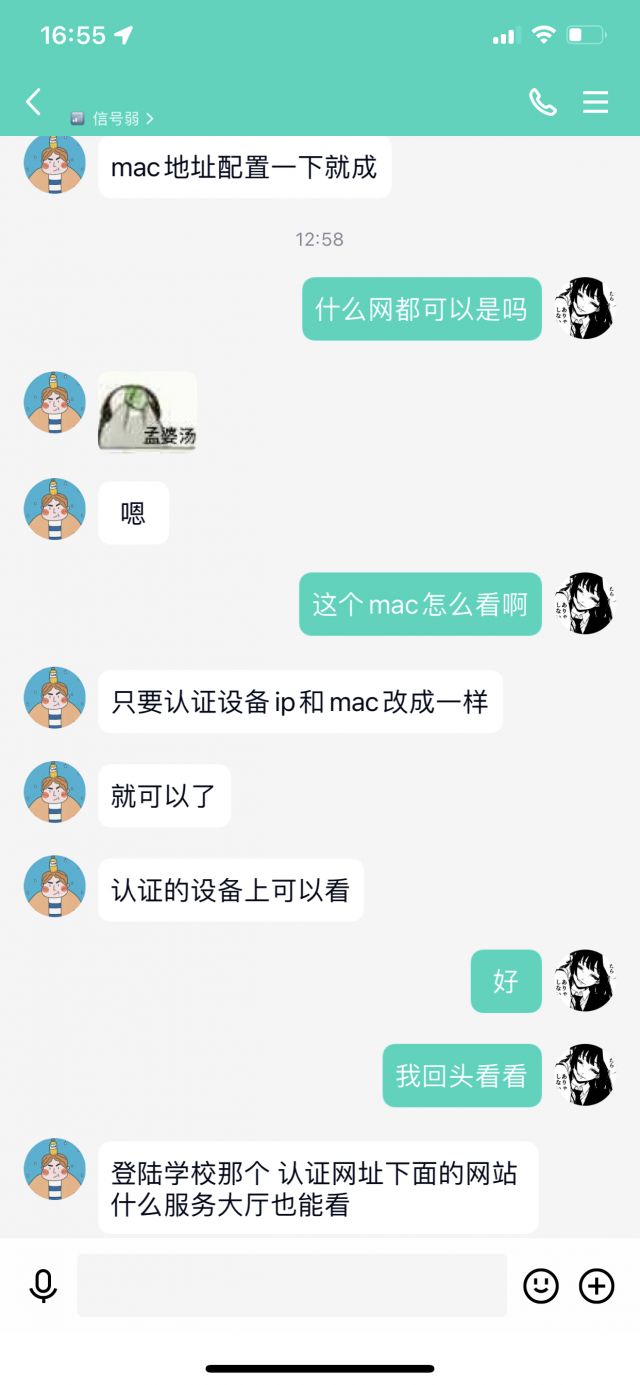
Task: Open the emoji picker
Action: point(541,1286)
